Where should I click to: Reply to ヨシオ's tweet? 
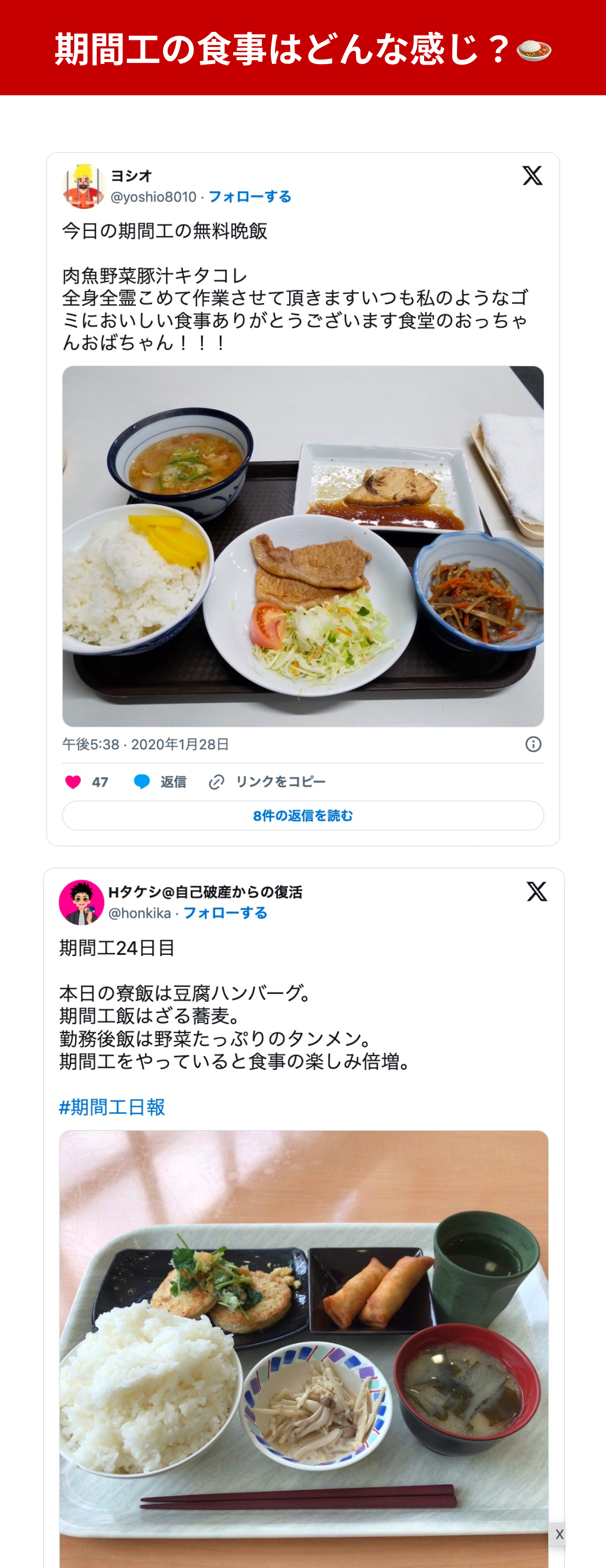tap(160, 782)
